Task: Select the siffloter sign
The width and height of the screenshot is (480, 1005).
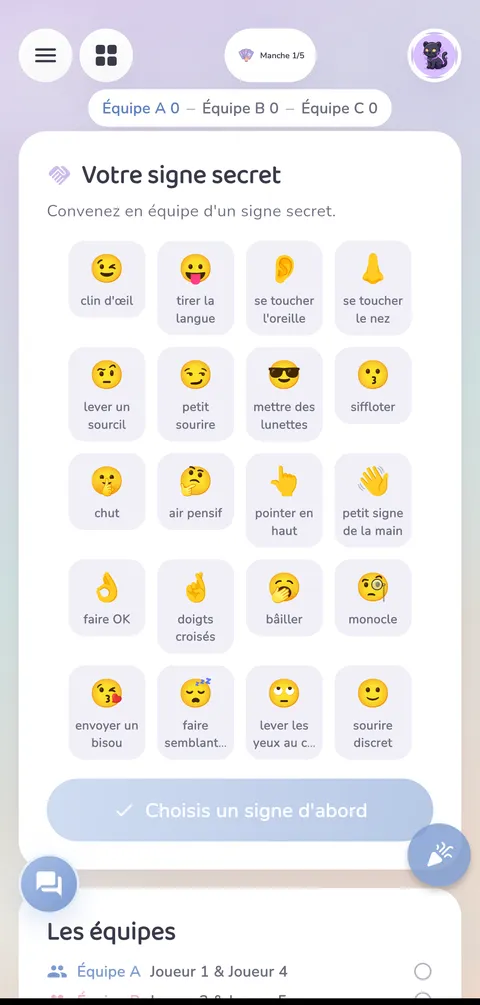Action: pos(373,385)
